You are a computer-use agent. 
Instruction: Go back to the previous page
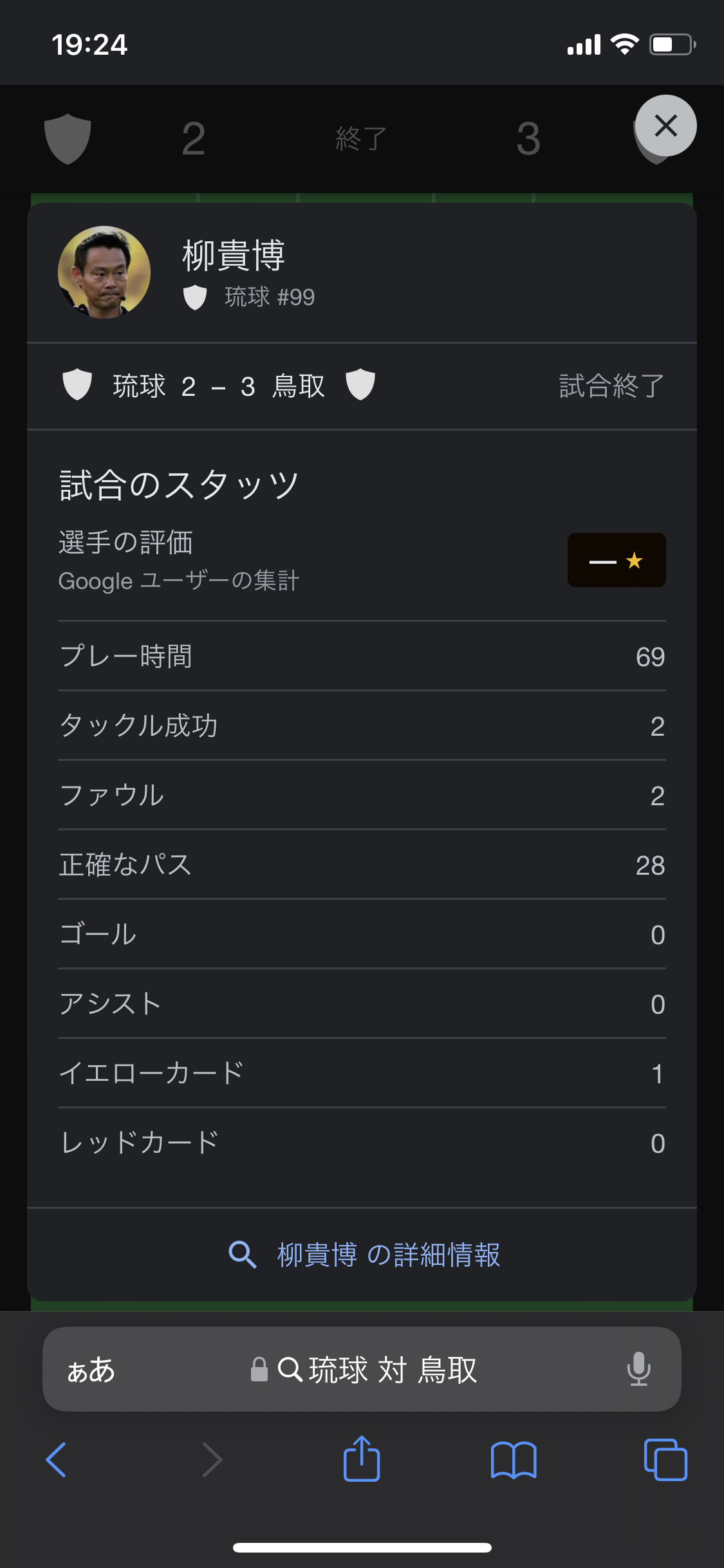coord(57,1459)
